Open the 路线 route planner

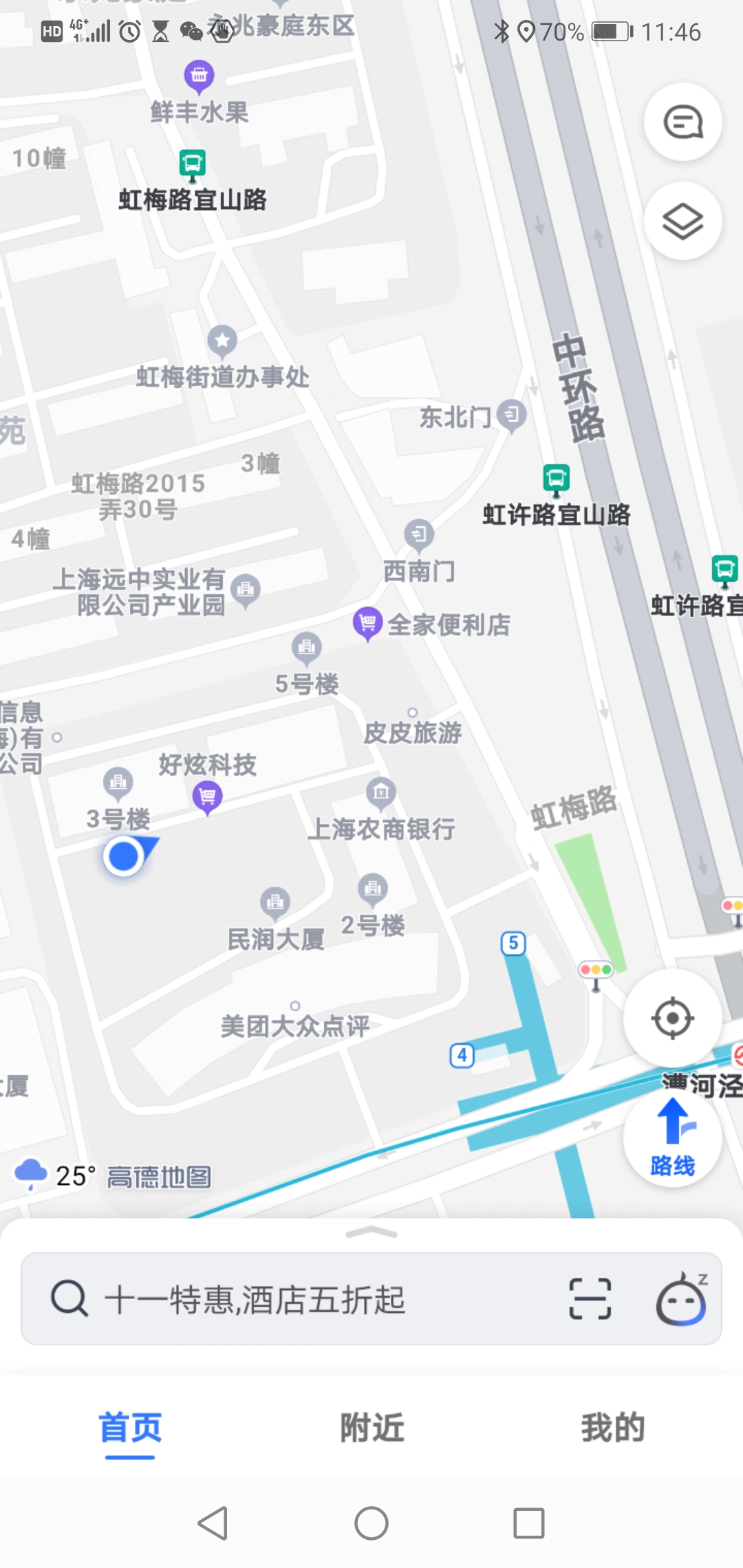point(672,1138)
